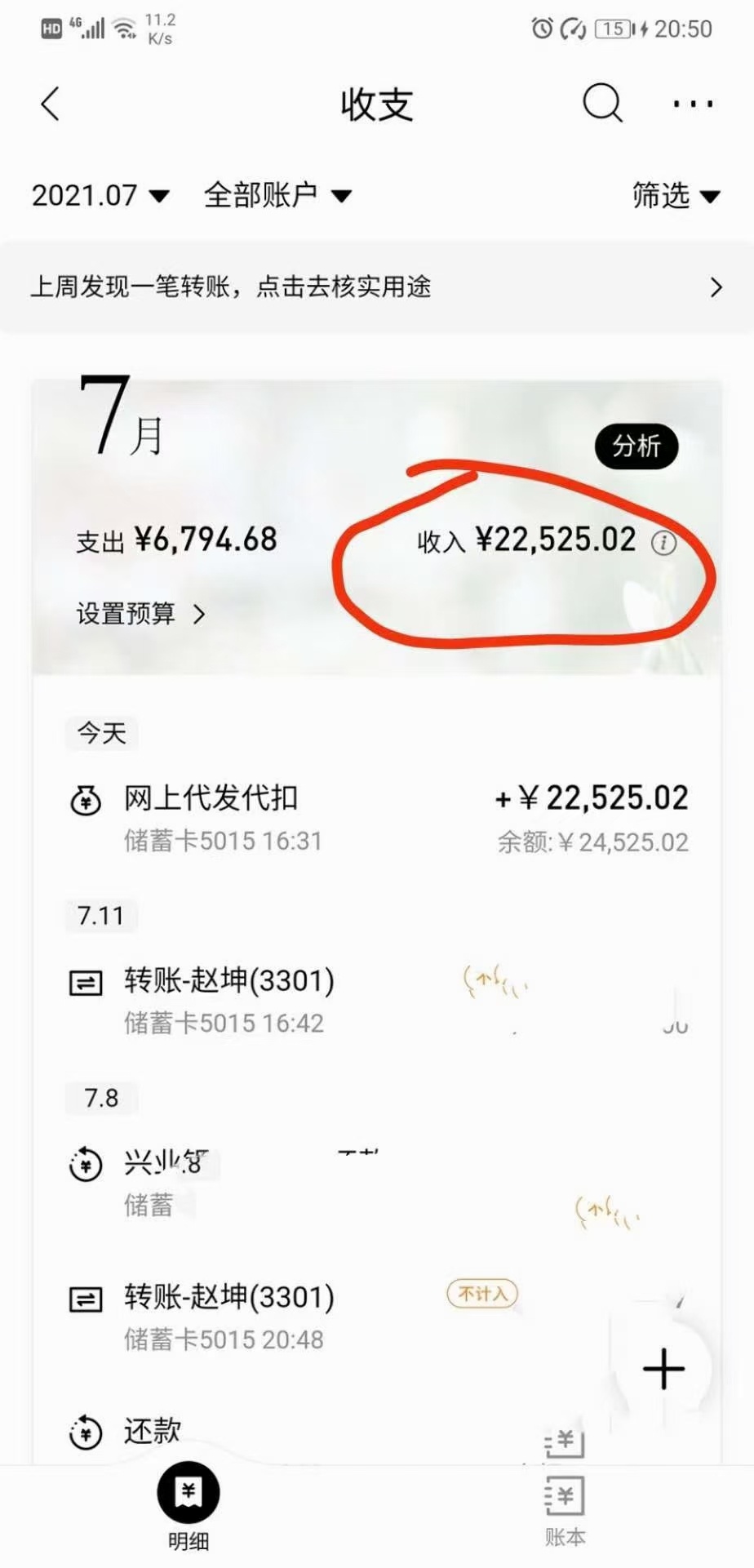Image resolution: width=754 pixels, height=1568 pixels.
Task: Open the 7.11 转账-赵坤 16:42 transaction
Action: coord(377,1000)
